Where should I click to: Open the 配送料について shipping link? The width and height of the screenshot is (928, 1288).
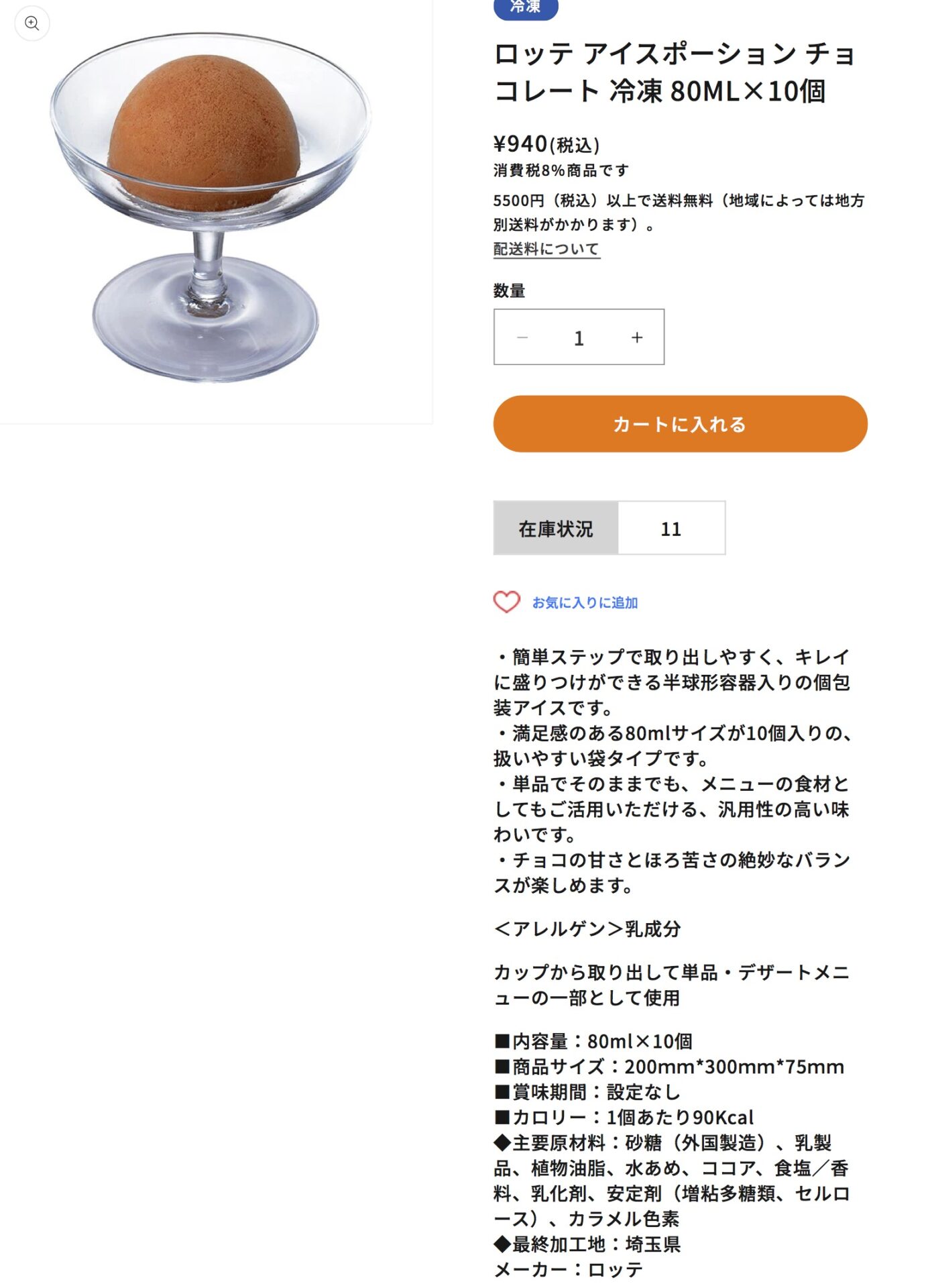tap(546, 249)
